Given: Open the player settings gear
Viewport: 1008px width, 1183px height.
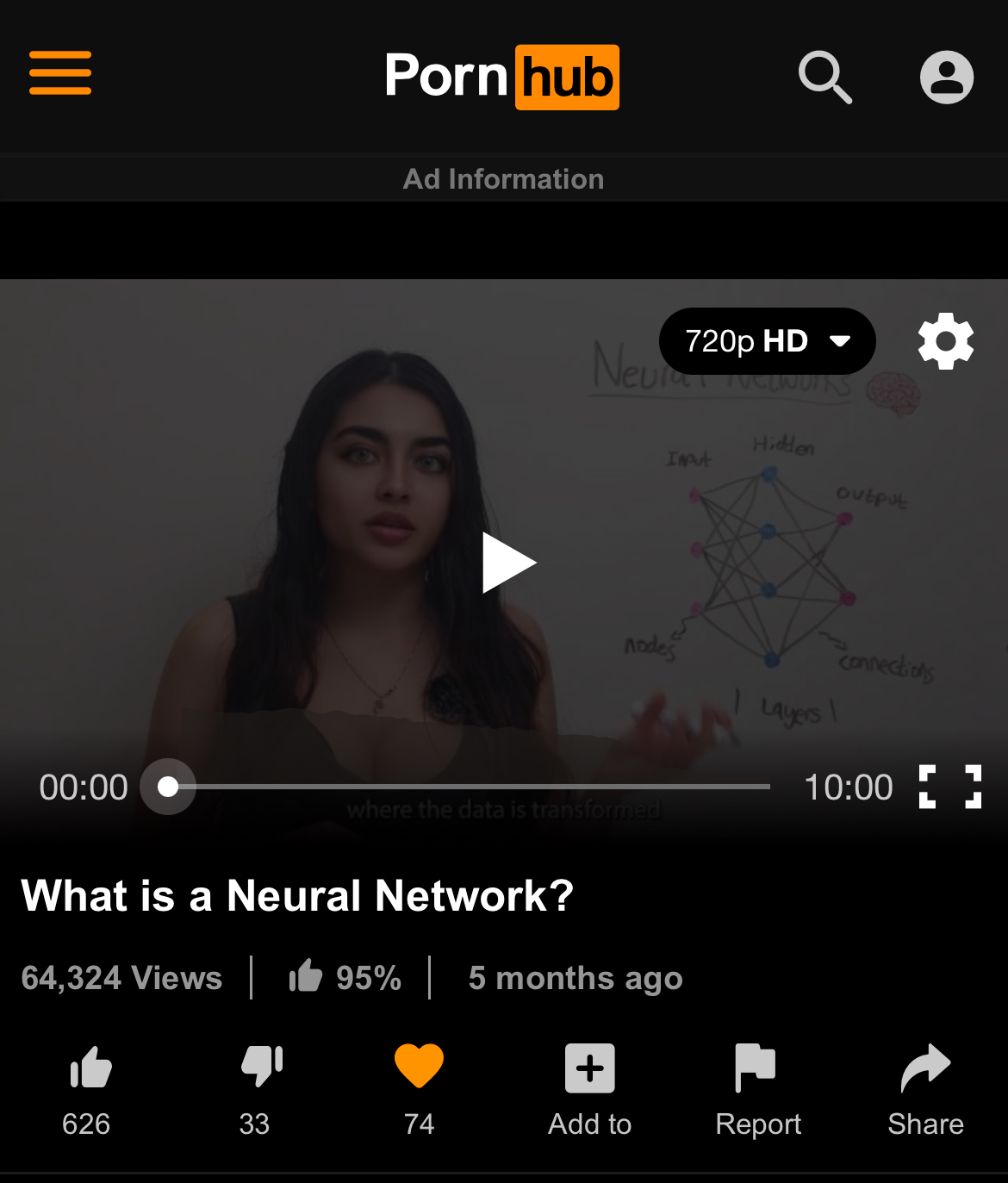Looking at the screenshot, I should point(946,341).
